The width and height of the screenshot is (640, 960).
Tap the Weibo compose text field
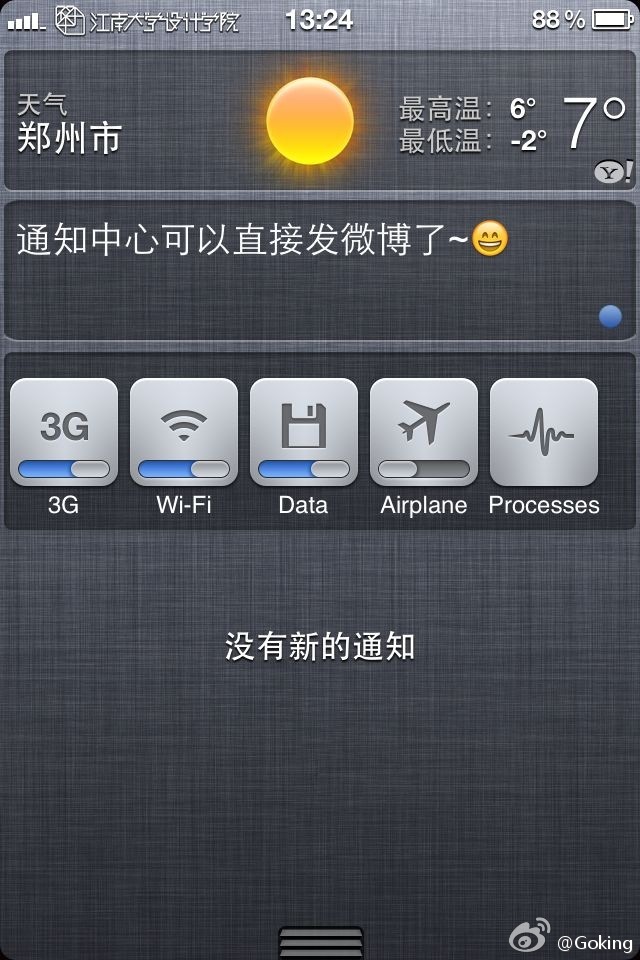[300, 270]
